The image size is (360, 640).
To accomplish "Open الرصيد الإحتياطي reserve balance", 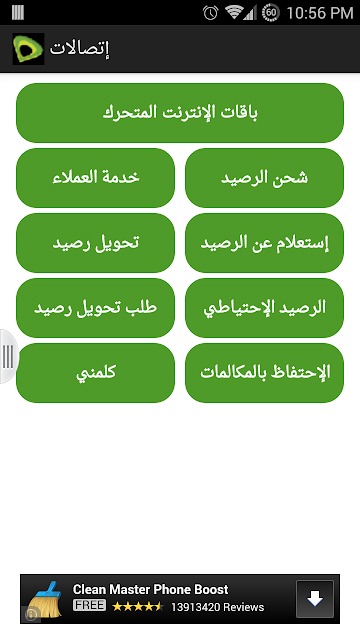I will [264, 308].
